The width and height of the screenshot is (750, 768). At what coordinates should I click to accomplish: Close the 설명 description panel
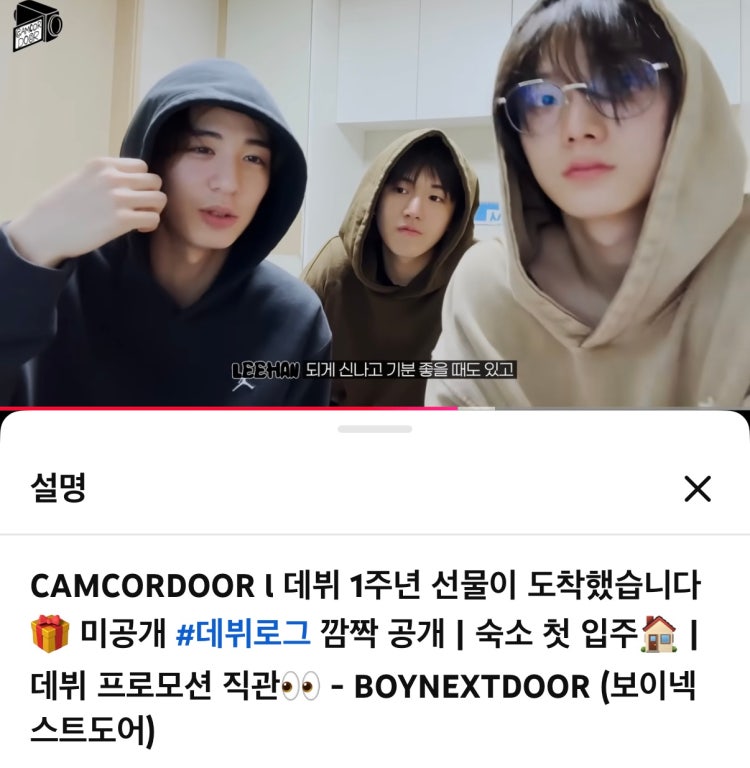(697, 489)
